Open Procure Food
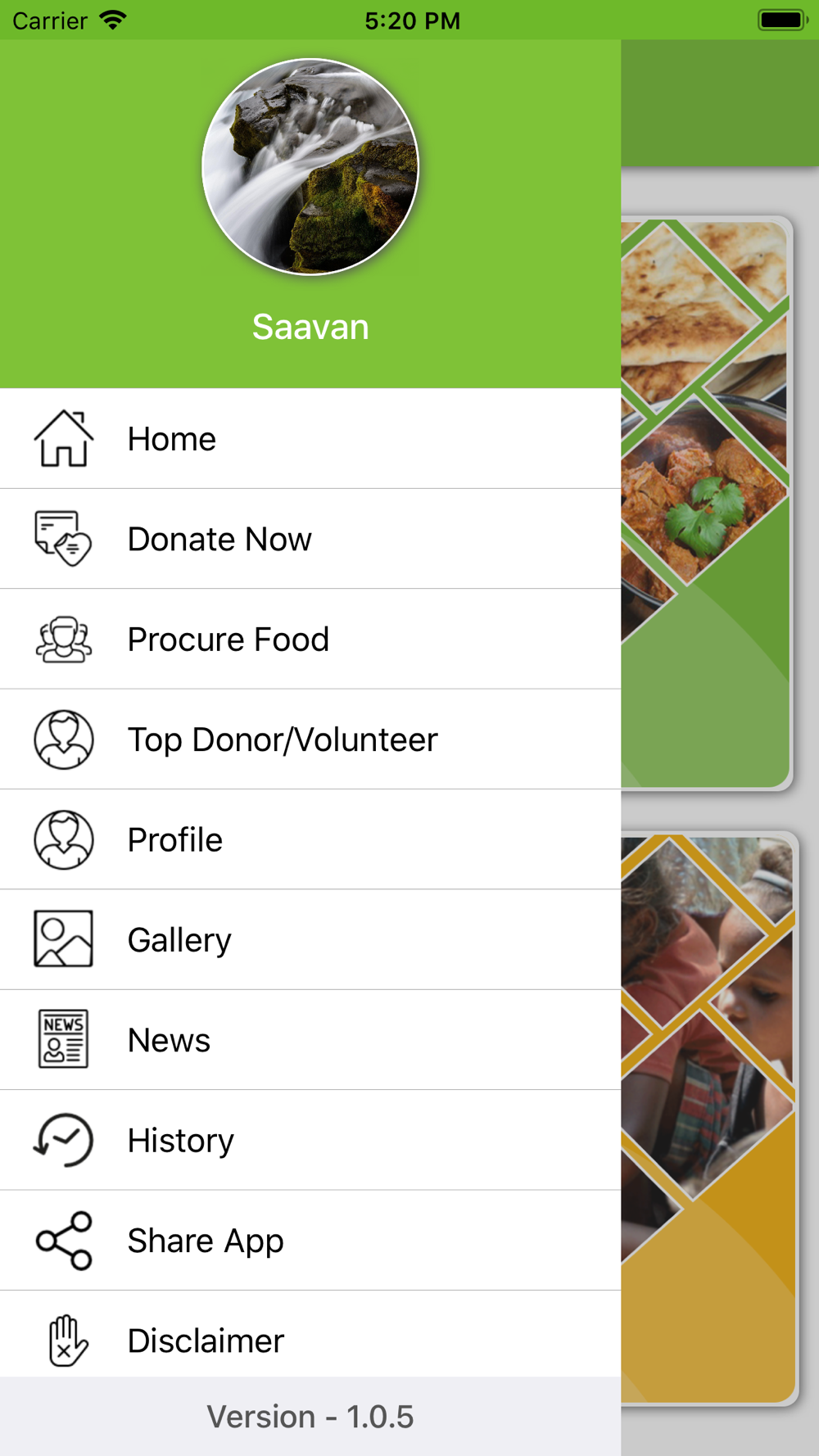Image resolution: width=819 pixels, height=1456 pixels. click(x=310, y=639)
